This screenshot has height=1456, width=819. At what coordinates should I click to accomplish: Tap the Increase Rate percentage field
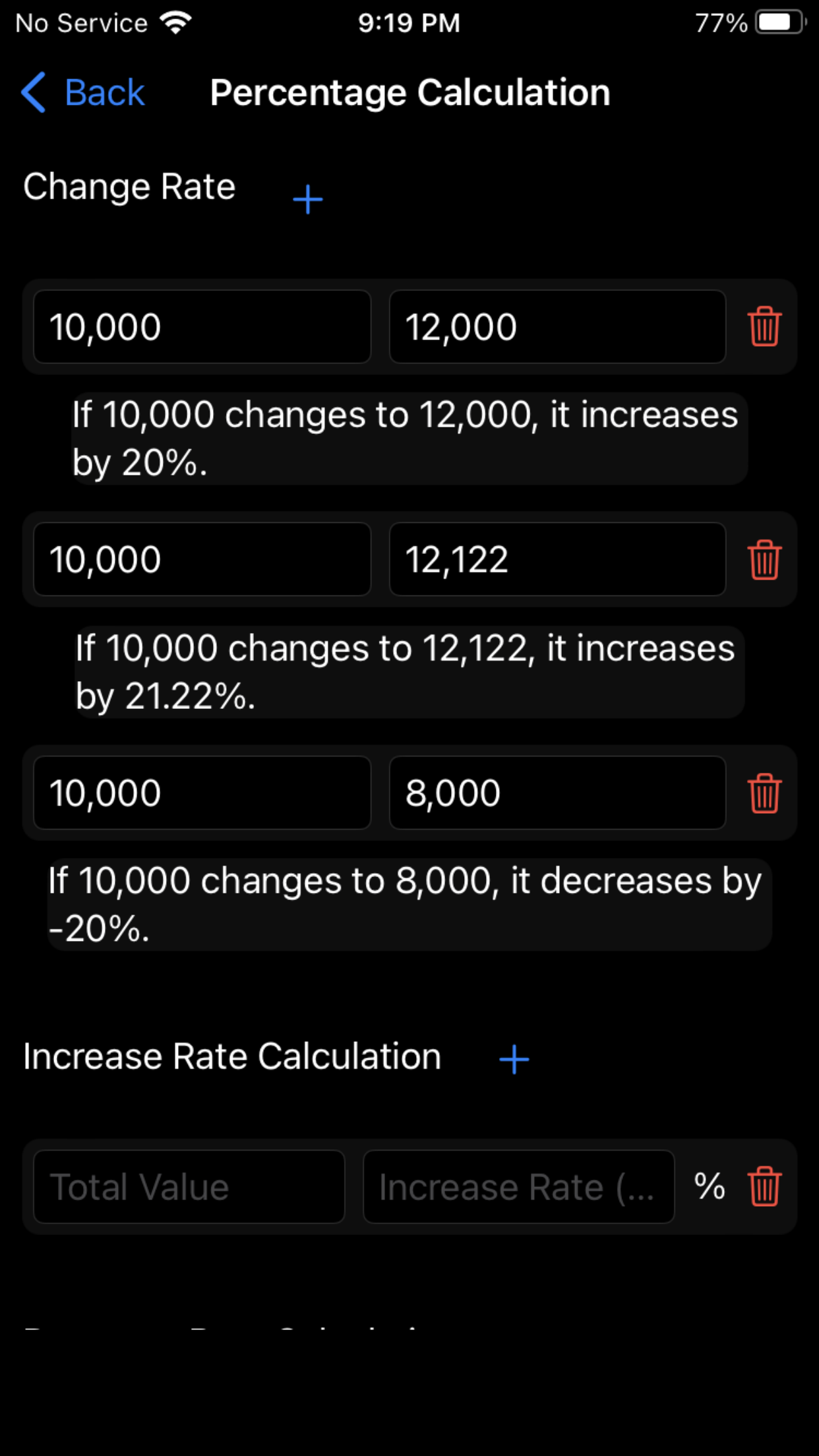click(518, 1187)
